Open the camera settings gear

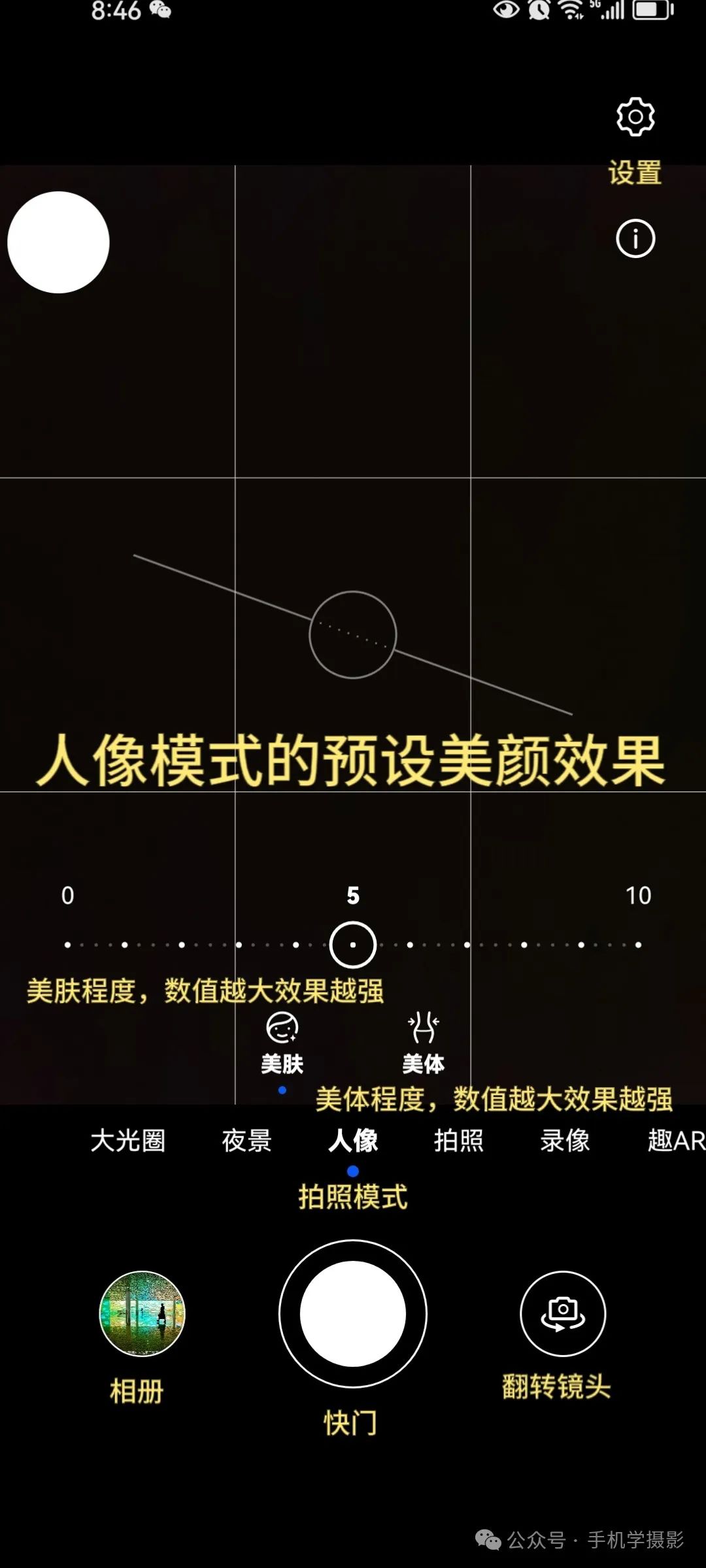635,118
